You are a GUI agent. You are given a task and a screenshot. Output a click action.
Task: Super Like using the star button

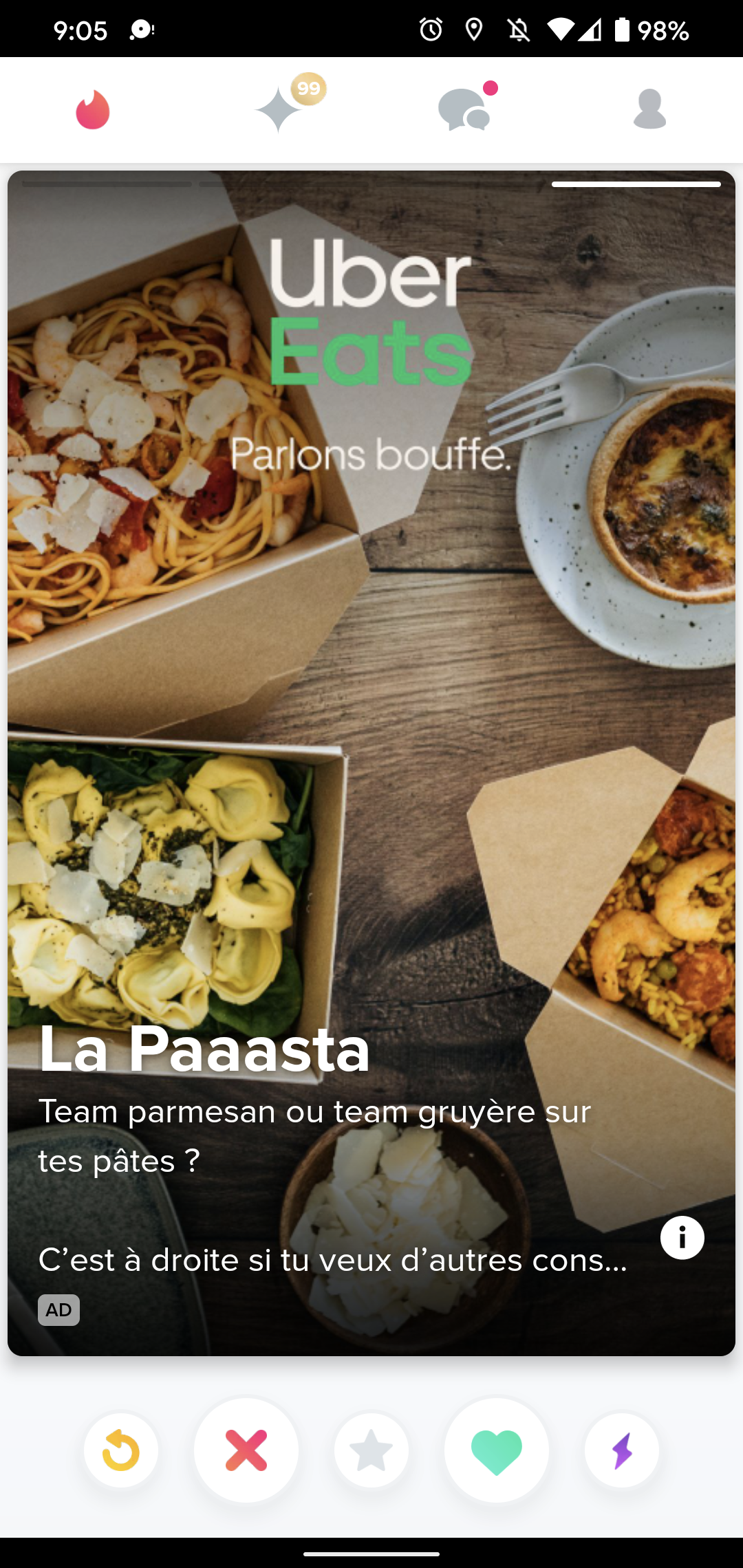(371, 1450)
